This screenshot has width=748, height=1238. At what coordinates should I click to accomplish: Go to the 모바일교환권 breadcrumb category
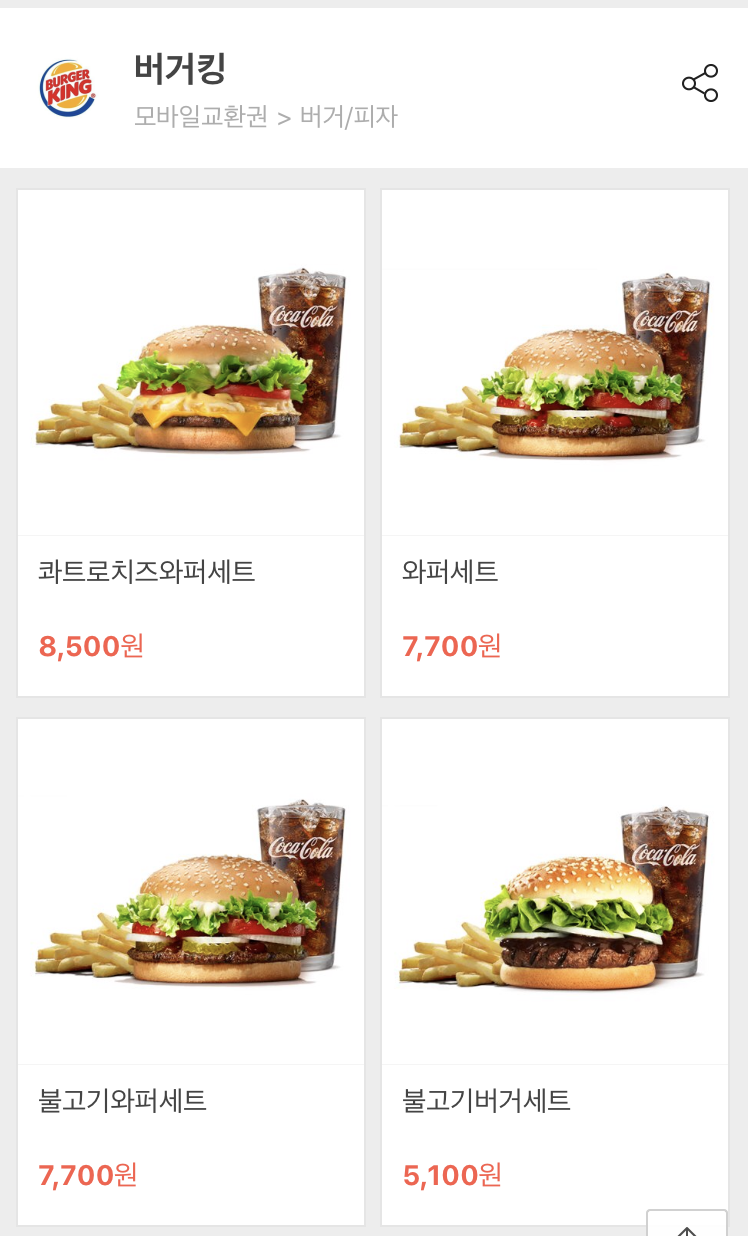(201, 117)
